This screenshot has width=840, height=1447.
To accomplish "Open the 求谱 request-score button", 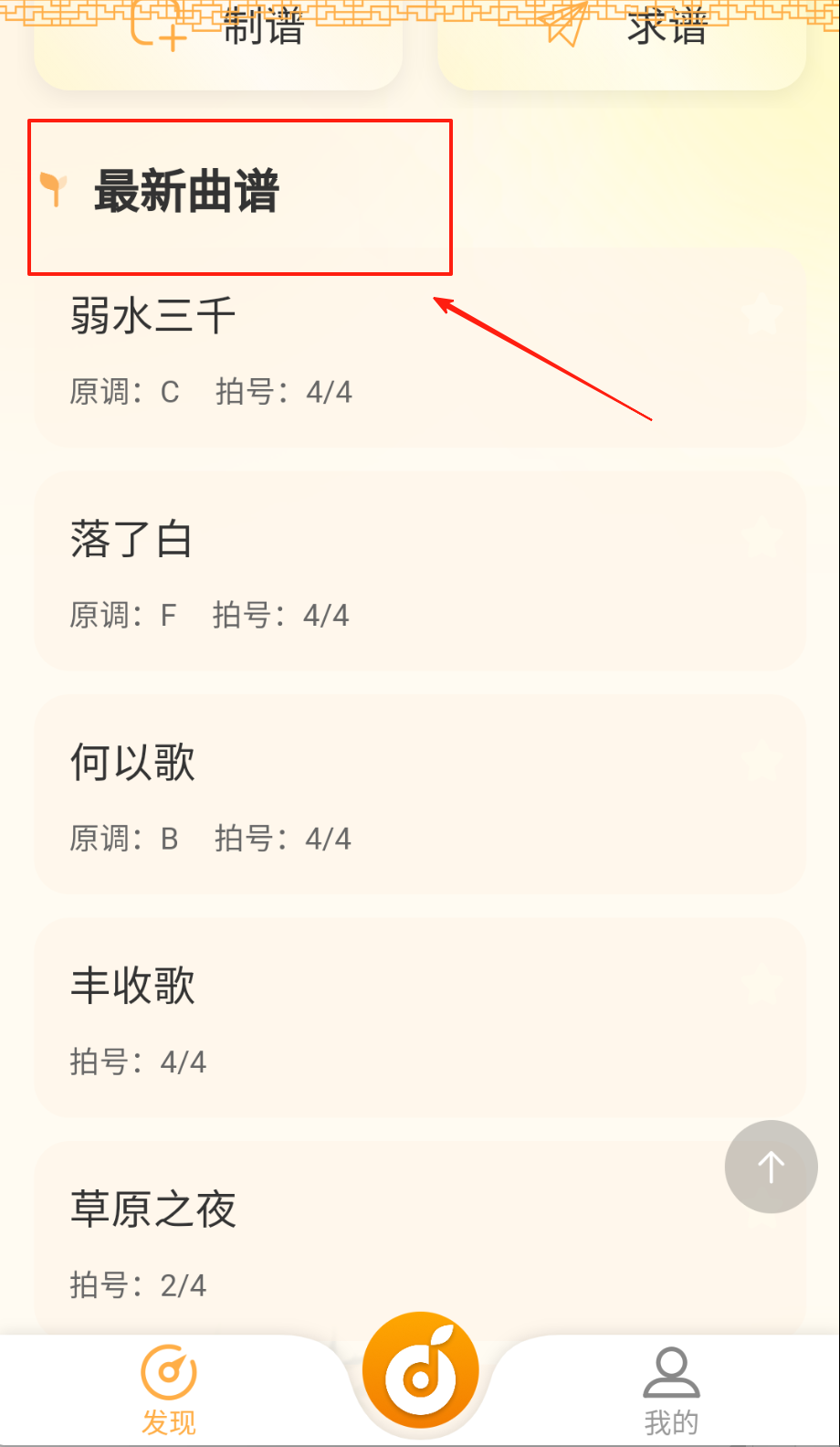I will point(622,37).
